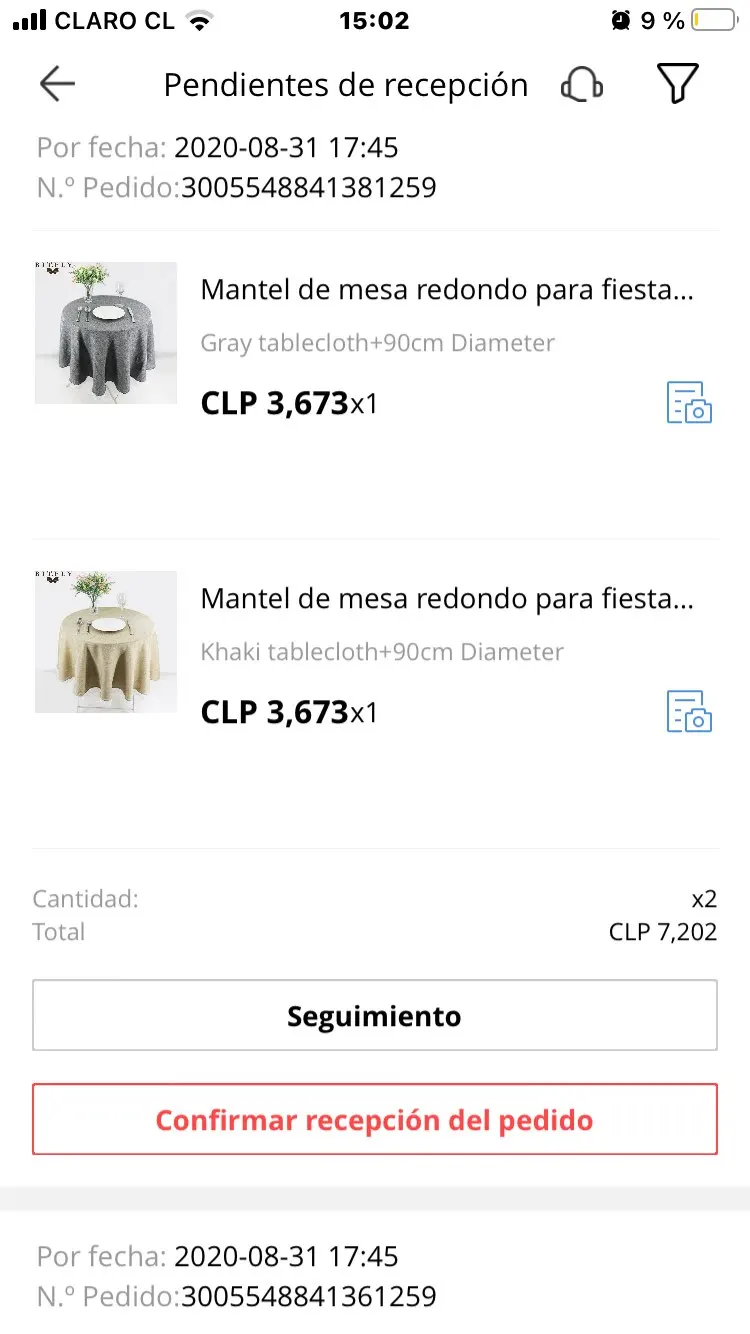The height and width of the screenshot is (1334, 750).
Task: Open the Gray tablecloth product image
Action: click(106, 333)
